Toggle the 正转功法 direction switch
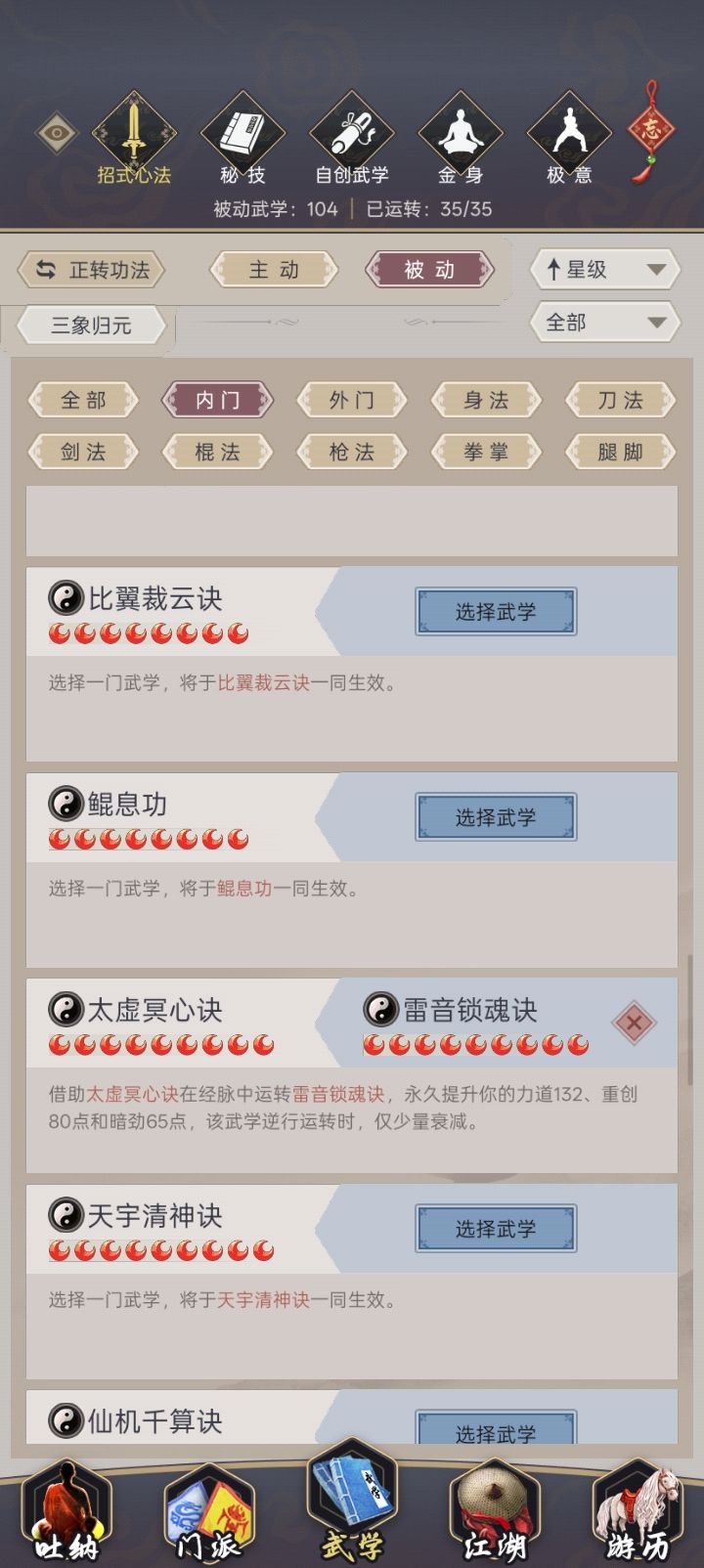The height and width of the screenshot is (1568, 704). click(x=91, y=270)
